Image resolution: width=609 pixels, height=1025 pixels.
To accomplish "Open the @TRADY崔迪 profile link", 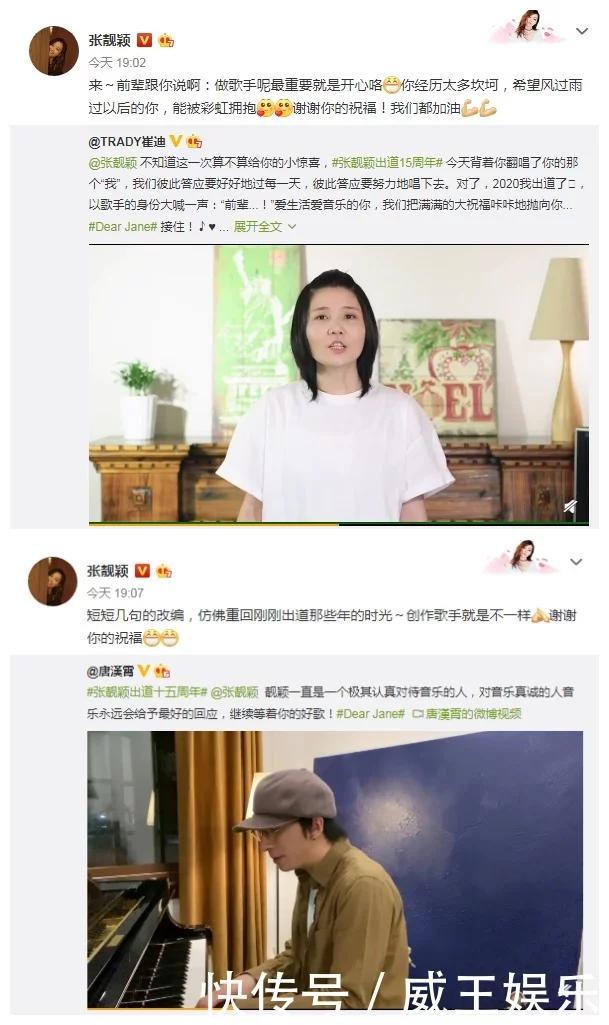I will click(x=128, y=142).
